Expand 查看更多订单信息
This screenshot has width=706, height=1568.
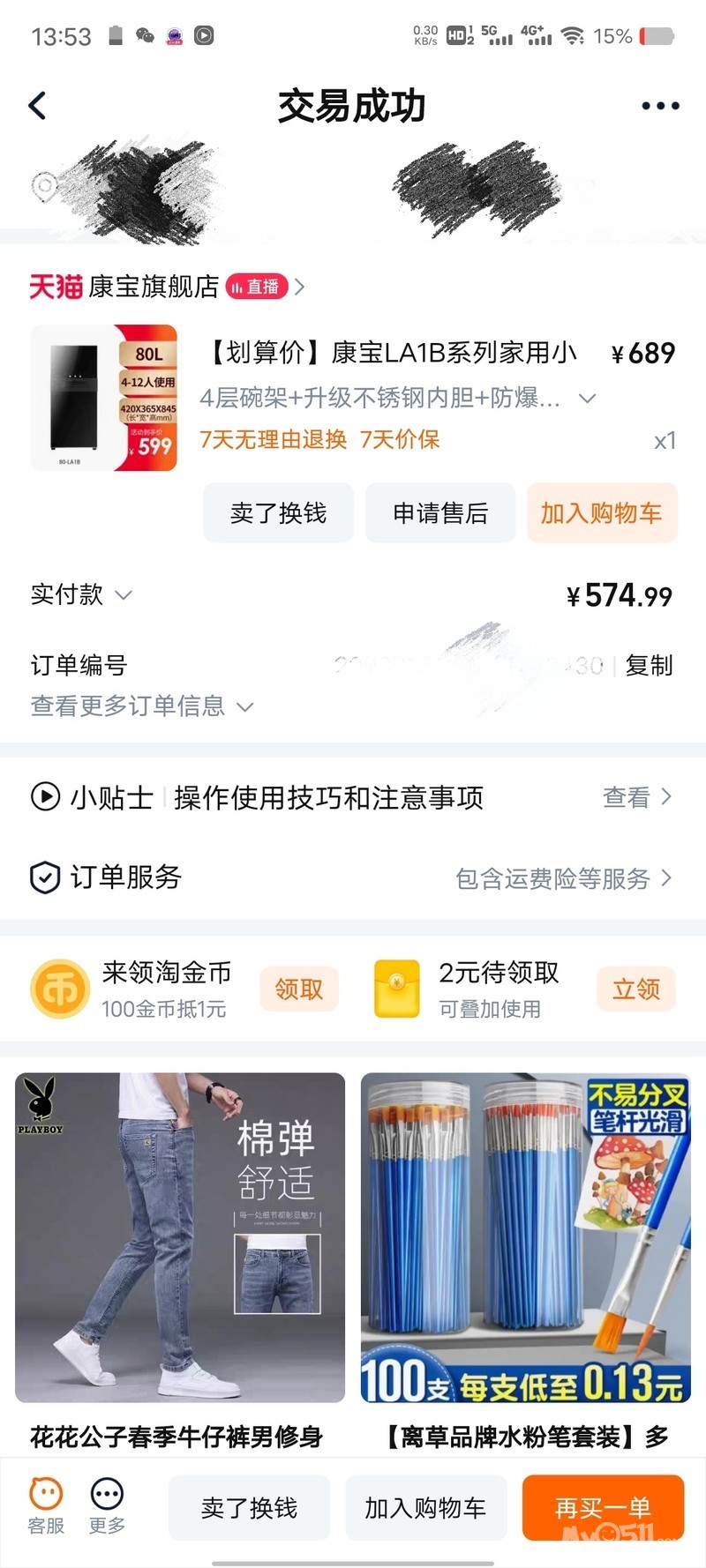point(143,706)
